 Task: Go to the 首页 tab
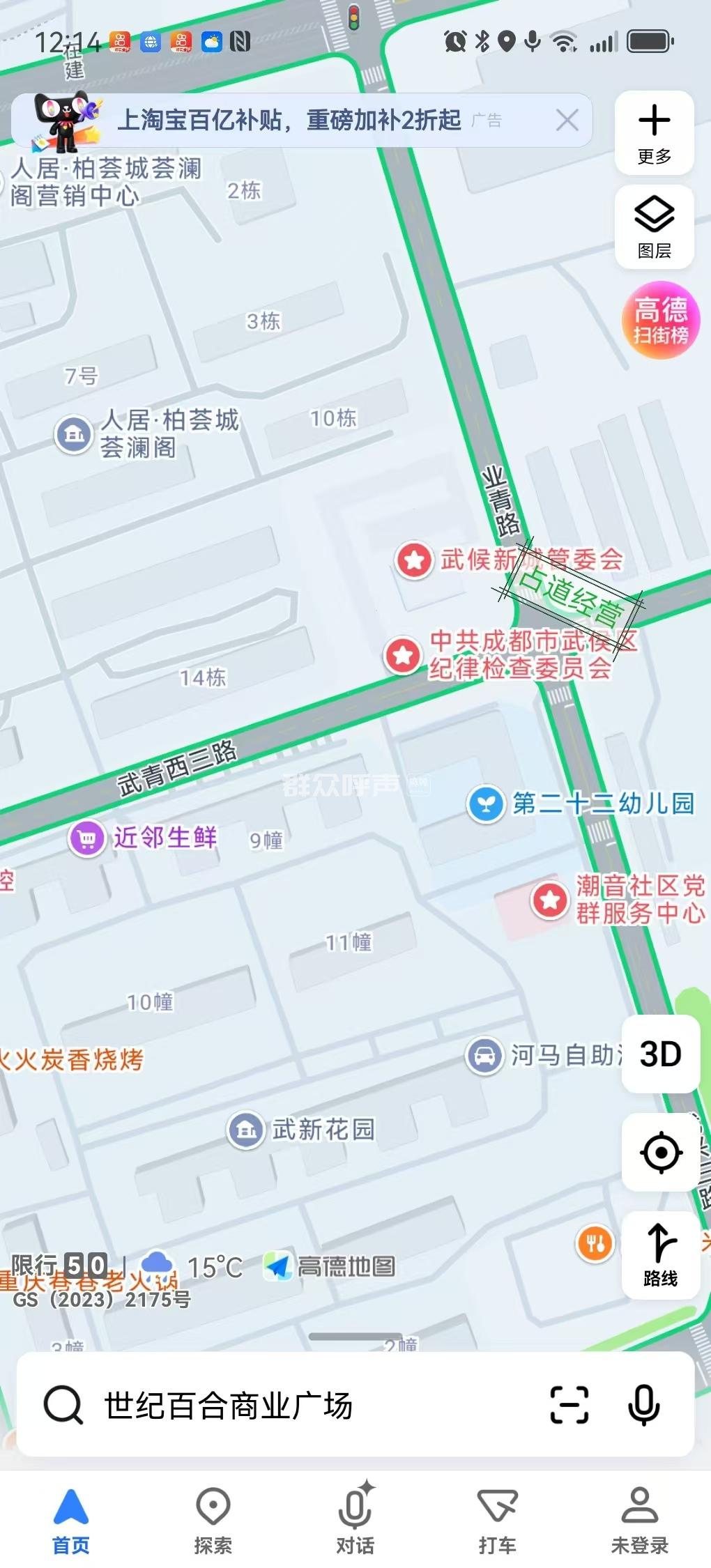pyautogui.click(x=71, y=1521)
